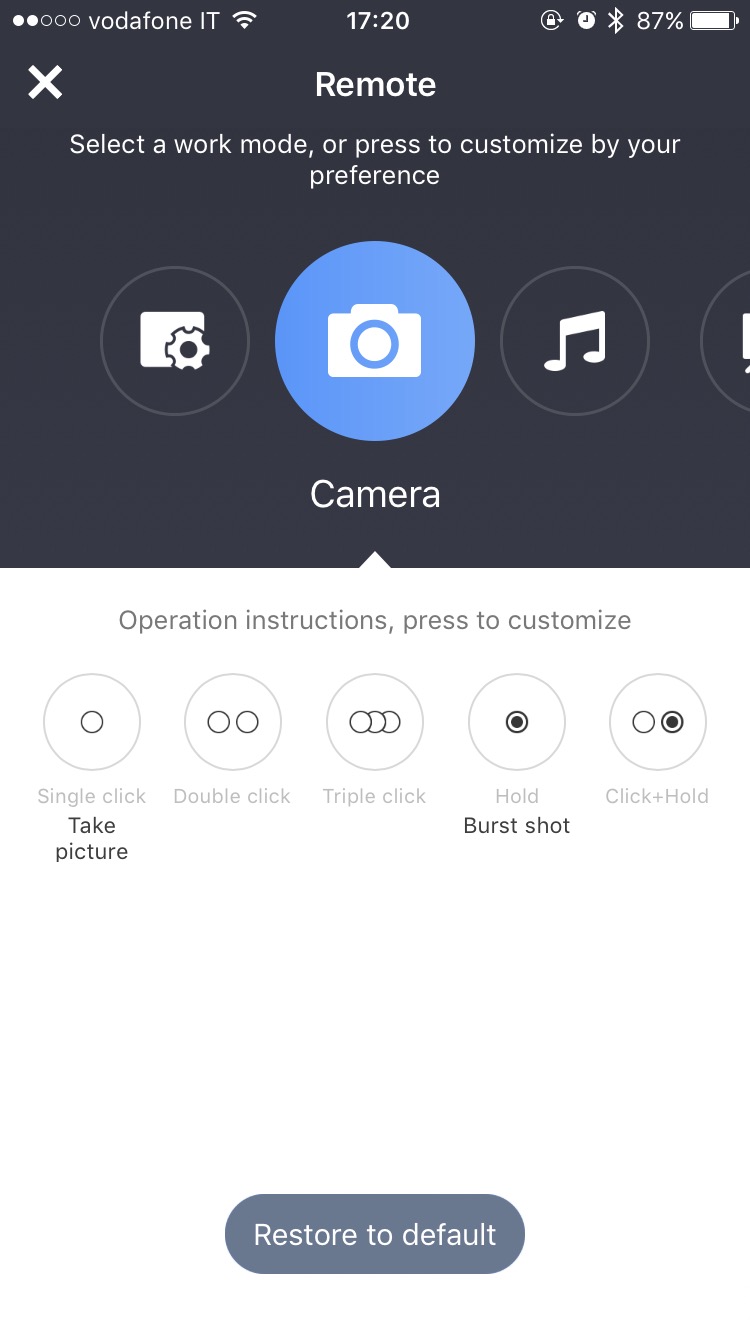Customize the Single click action

point(92,722)
